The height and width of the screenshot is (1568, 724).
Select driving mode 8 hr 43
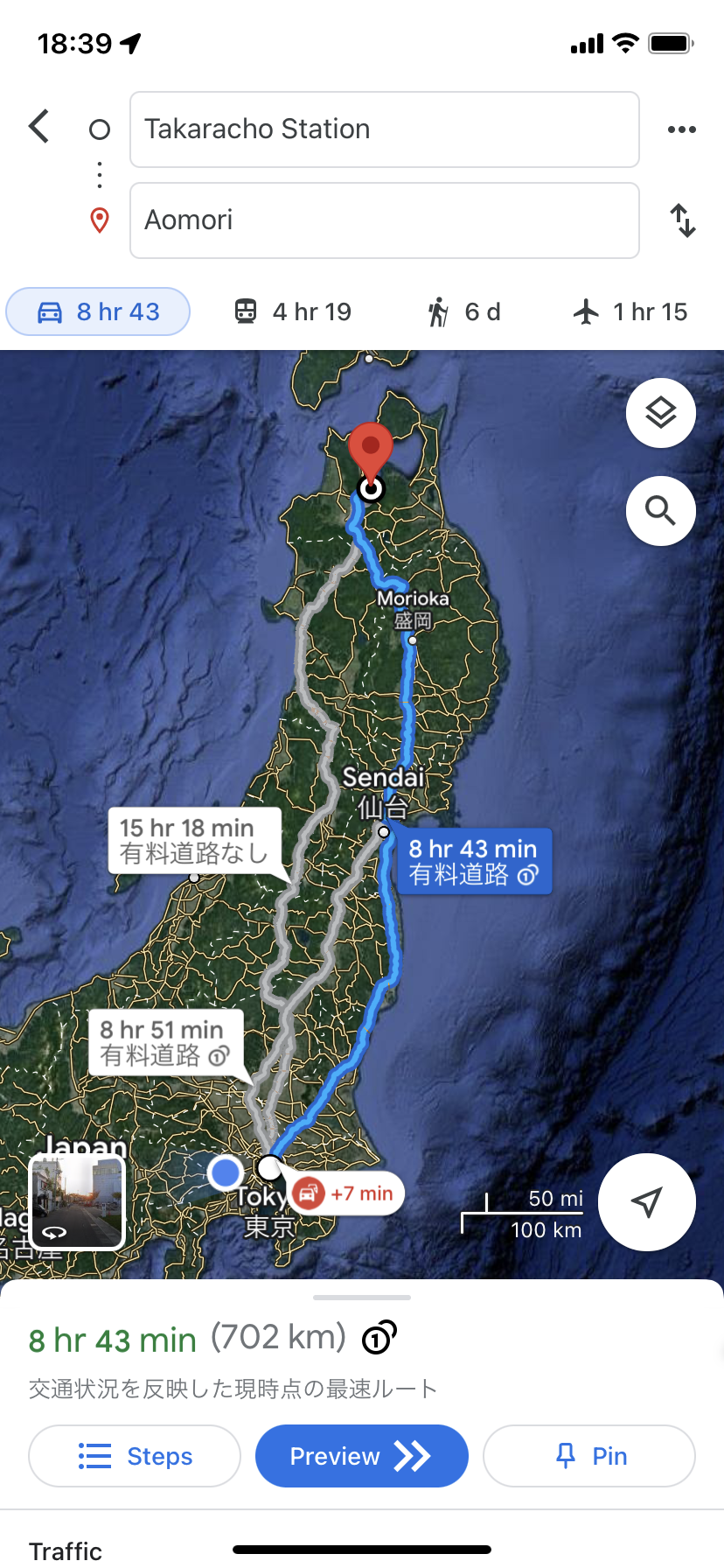point(98,311)
